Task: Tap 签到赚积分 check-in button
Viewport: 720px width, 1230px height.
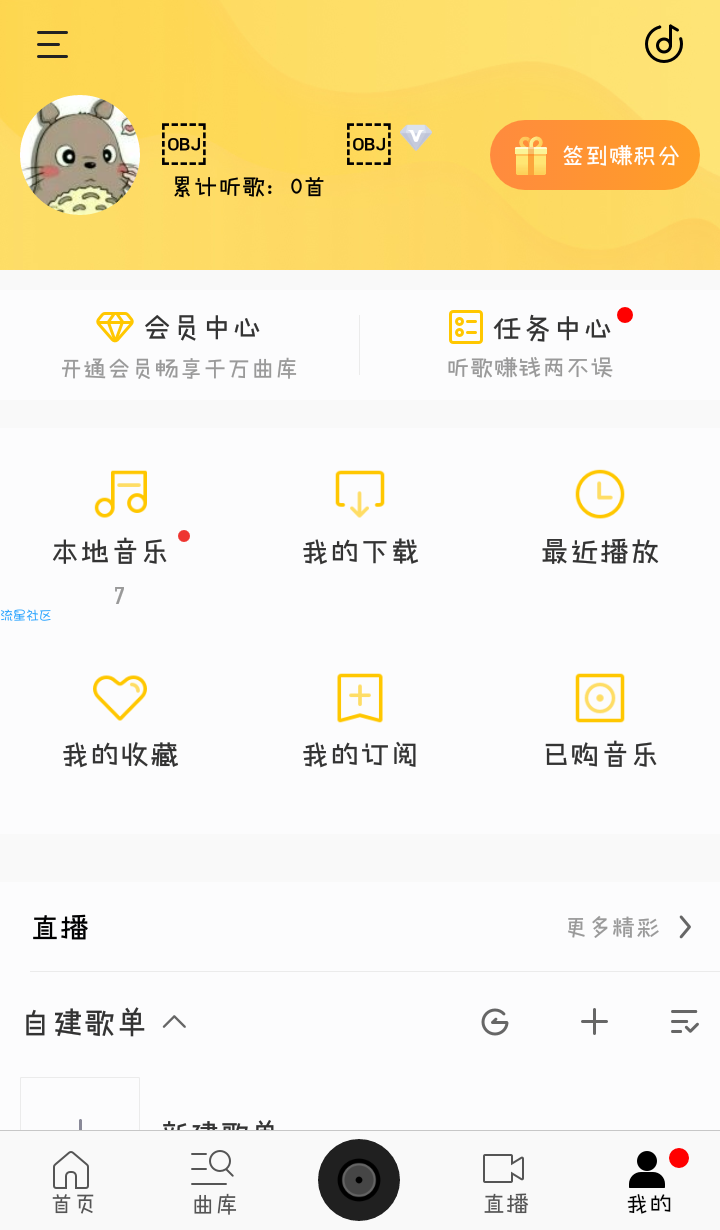Action: click(x=595, y=155)
